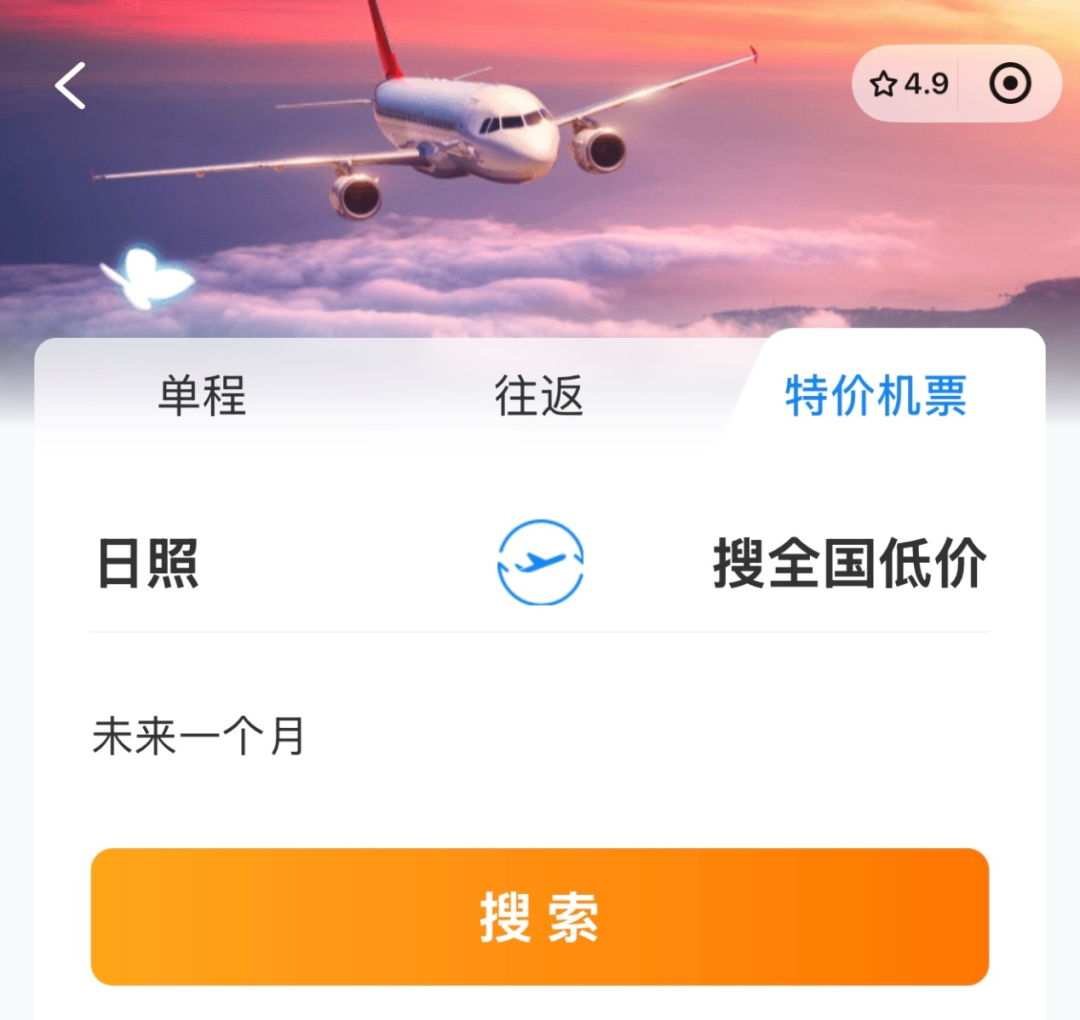Tap the orange 搜索 button
This screenshot has height=1020, width=1080.
540,917
